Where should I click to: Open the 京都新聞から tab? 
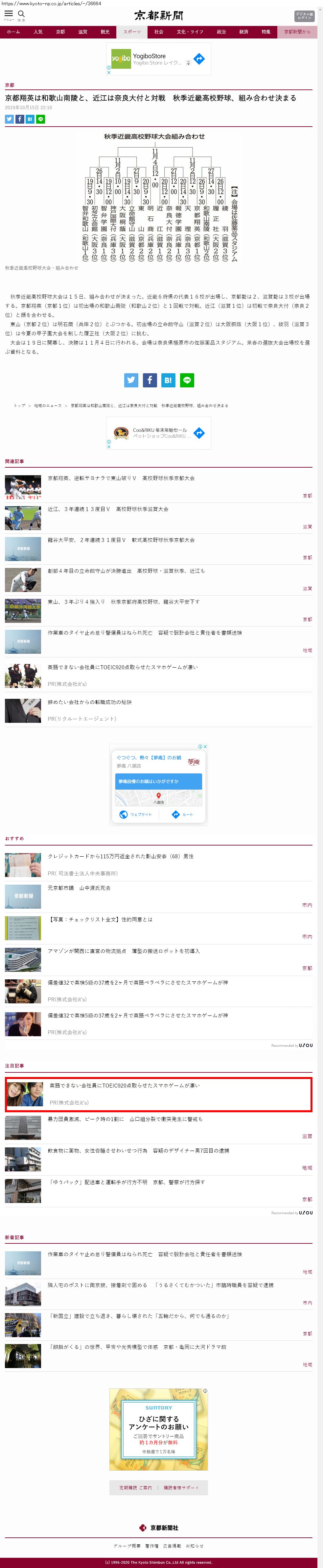(297, 32)
